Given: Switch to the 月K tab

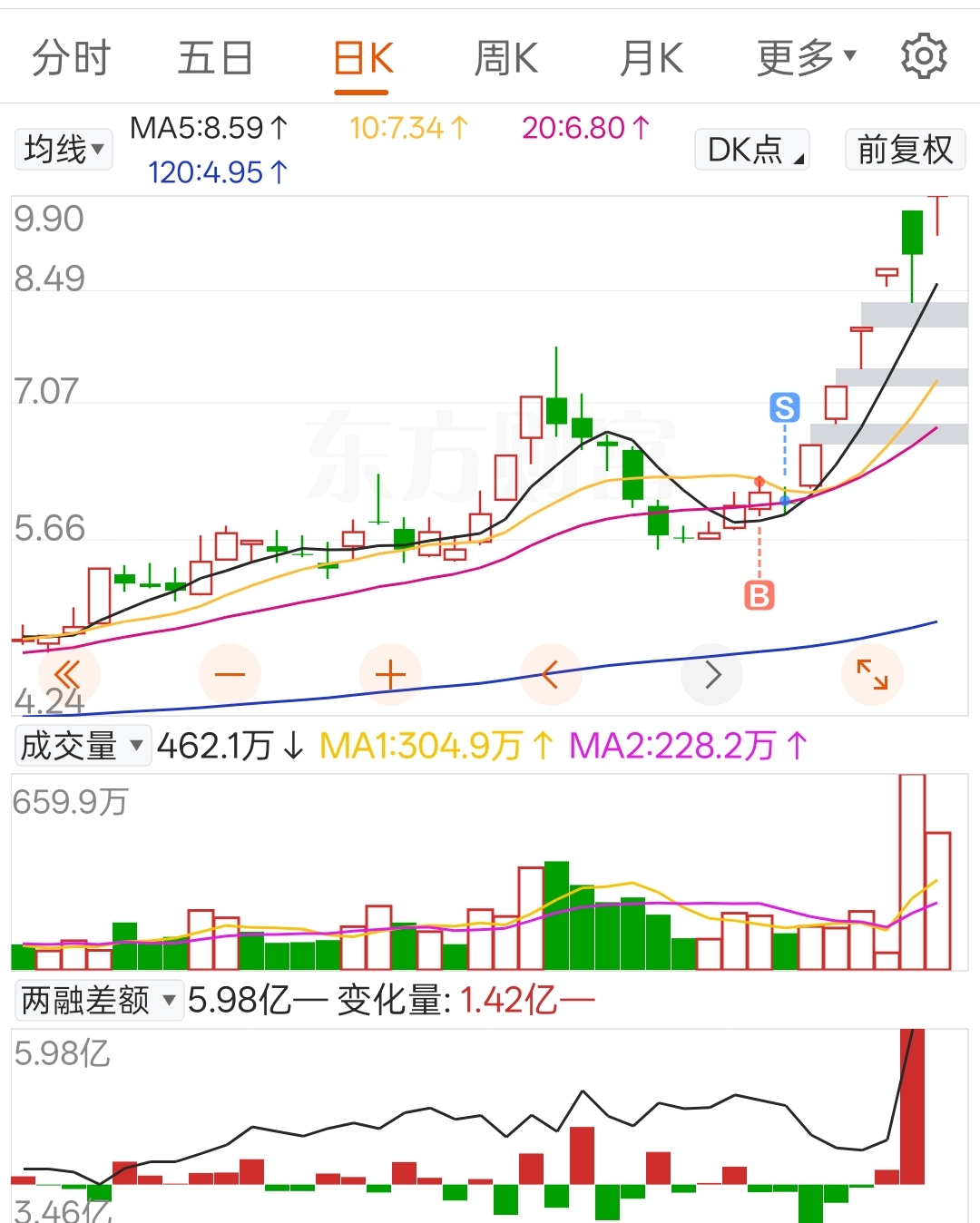Looking at the screenshot, I should tap(651, 58).
